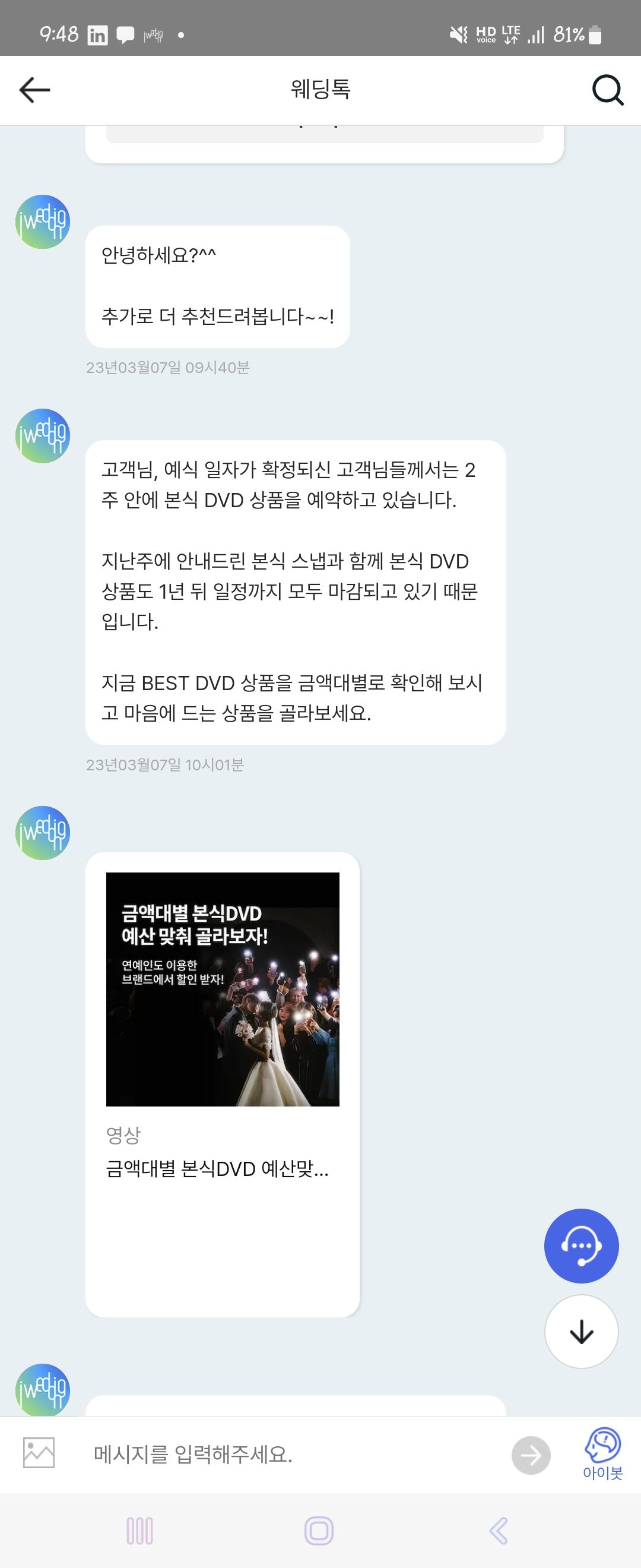The image size is (641, 1568).
Task: Send the message with arrow button
Action: tap(531, 1455)
